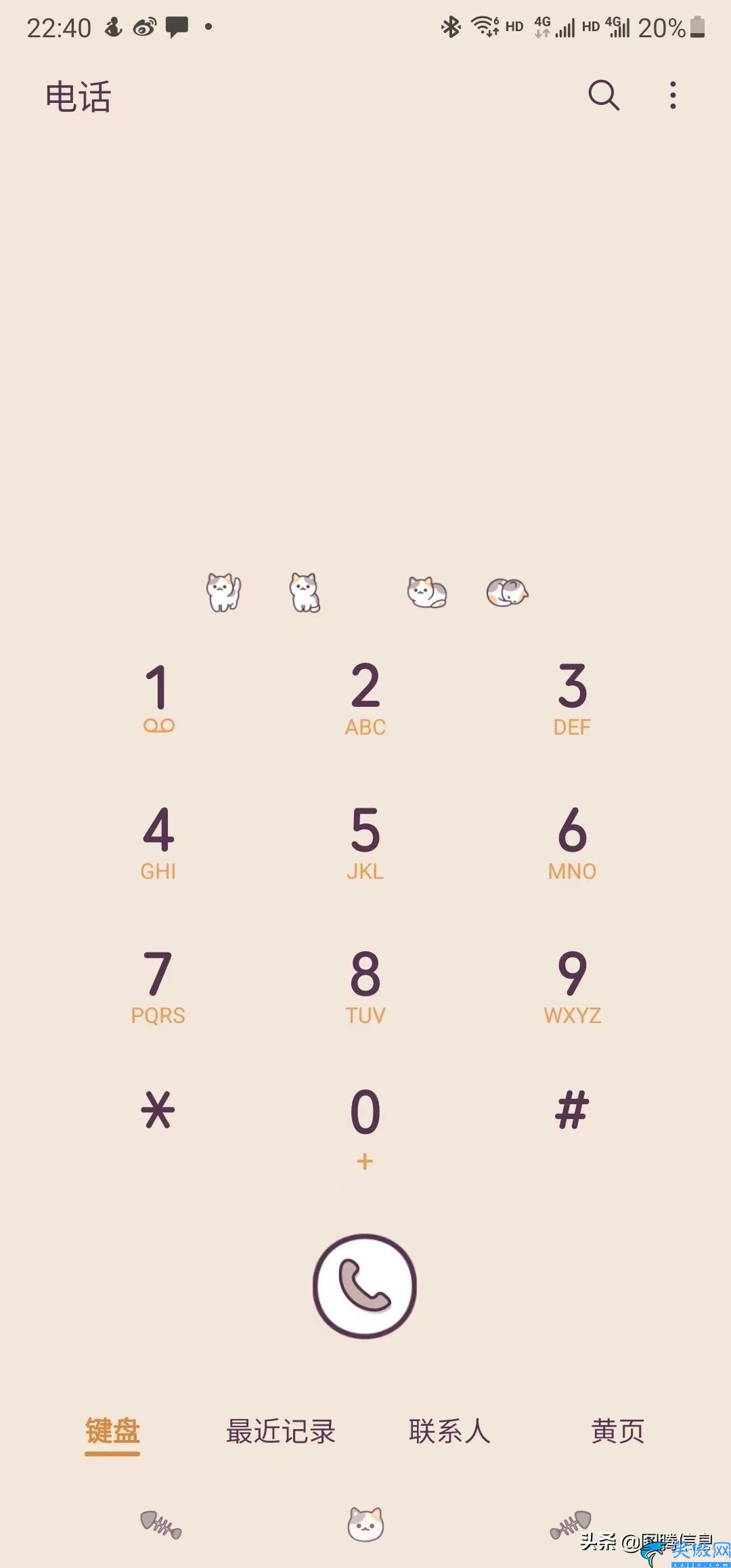Image resolution: width=731 pixels, height=1568 pixels.
Task: Dial digit 1 voicemail key
Action: pyautogui.click(x=158, y=697)
